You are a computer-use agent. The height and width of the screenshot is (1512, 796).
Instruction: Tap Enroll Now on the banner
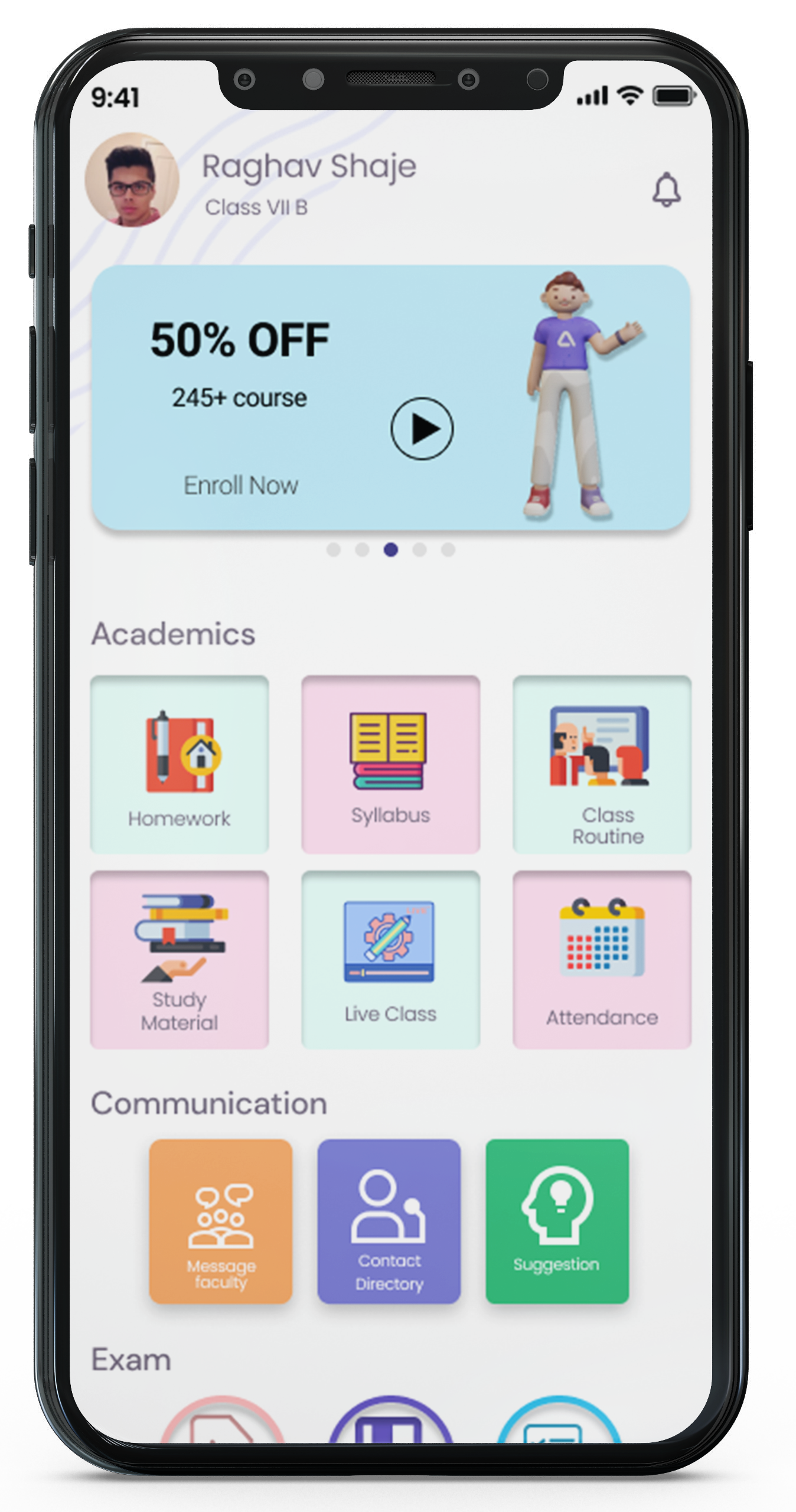click(x=241, y=485)
